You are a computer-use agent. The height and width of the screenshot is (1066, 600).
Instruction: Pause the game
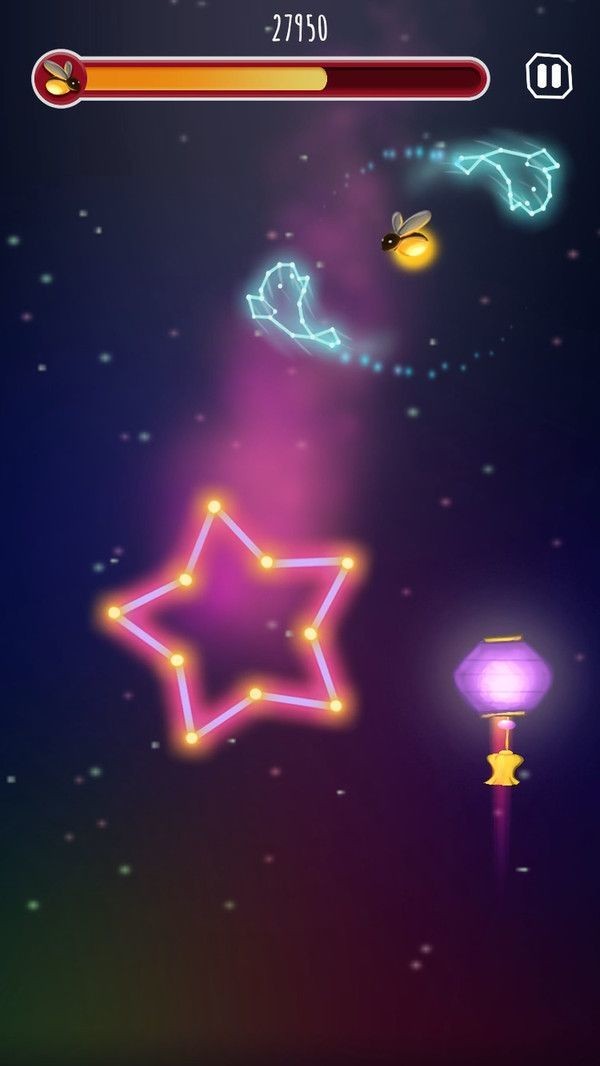coord(548,76)
